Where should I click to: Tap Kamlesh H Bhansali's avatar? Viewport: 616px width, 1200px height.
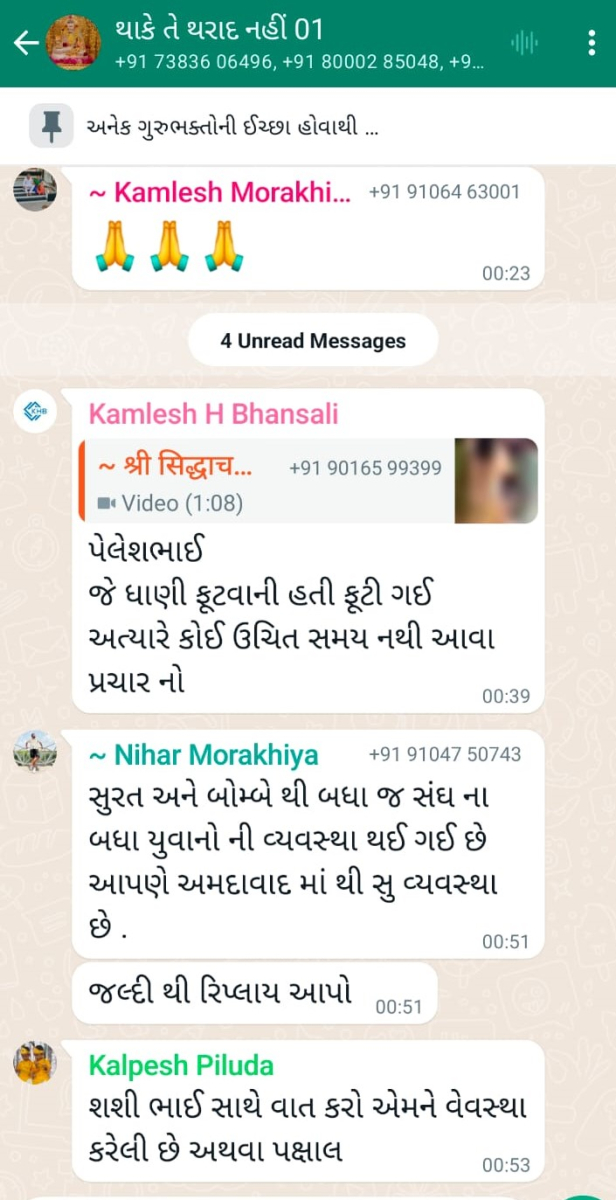35,411
